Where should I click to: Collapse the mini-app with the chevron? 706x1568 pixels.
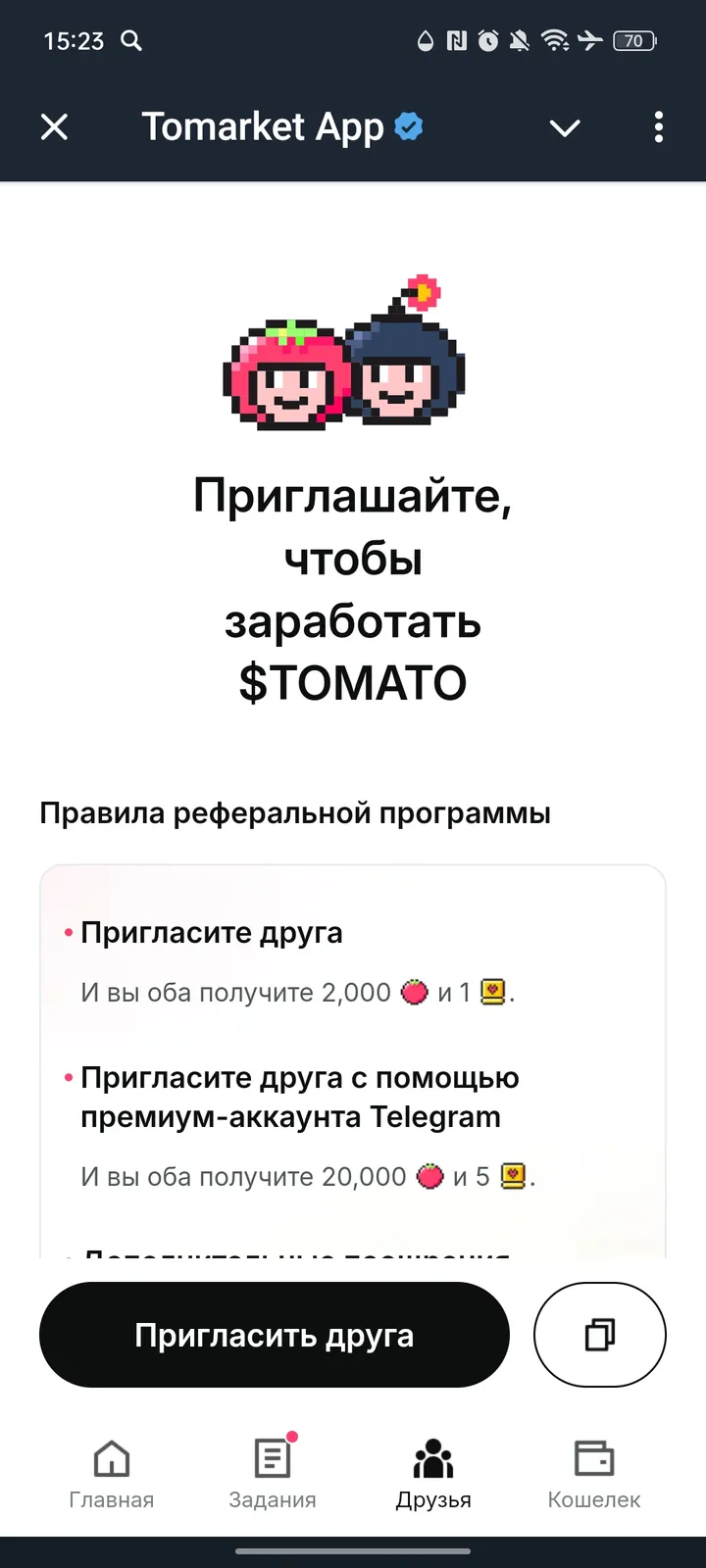coord(565,127)
